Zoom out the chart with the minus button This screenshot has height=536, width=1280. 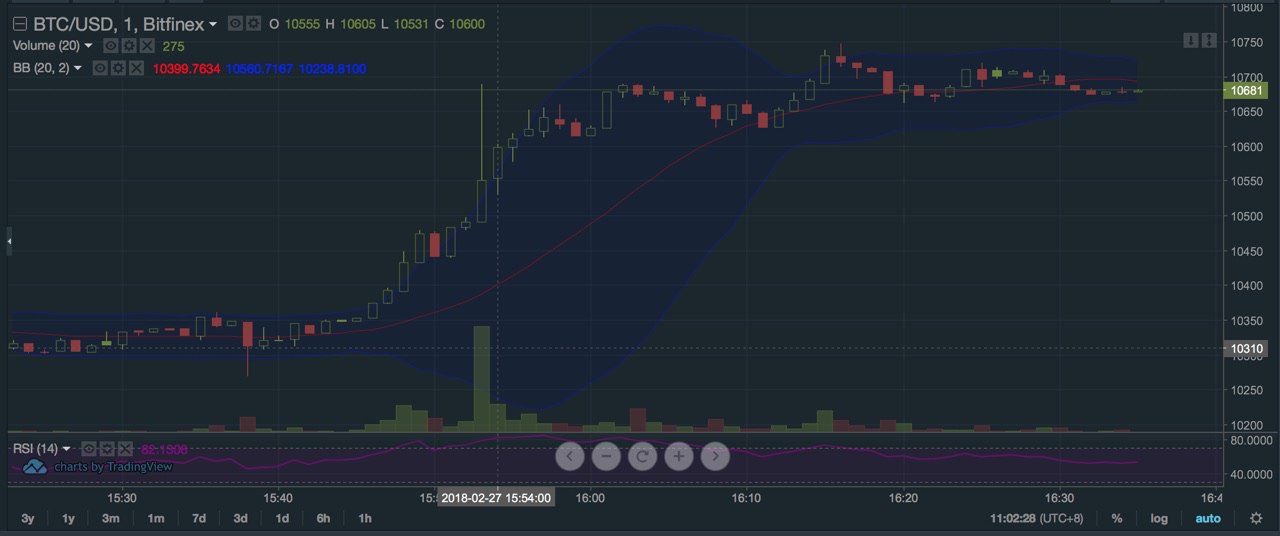point(606,456)
